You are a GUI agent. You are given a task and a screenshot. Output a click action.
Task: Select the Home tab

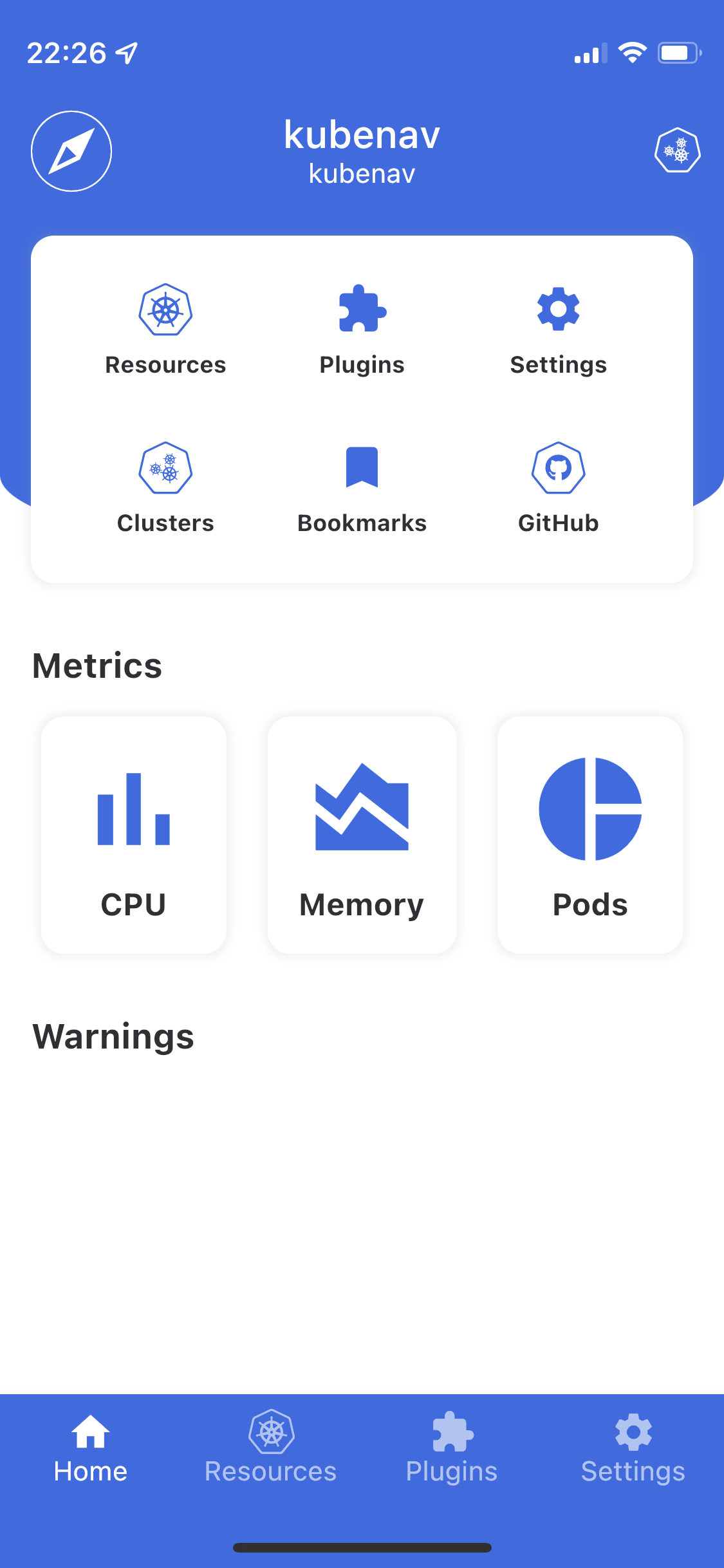click(89, 1451)
